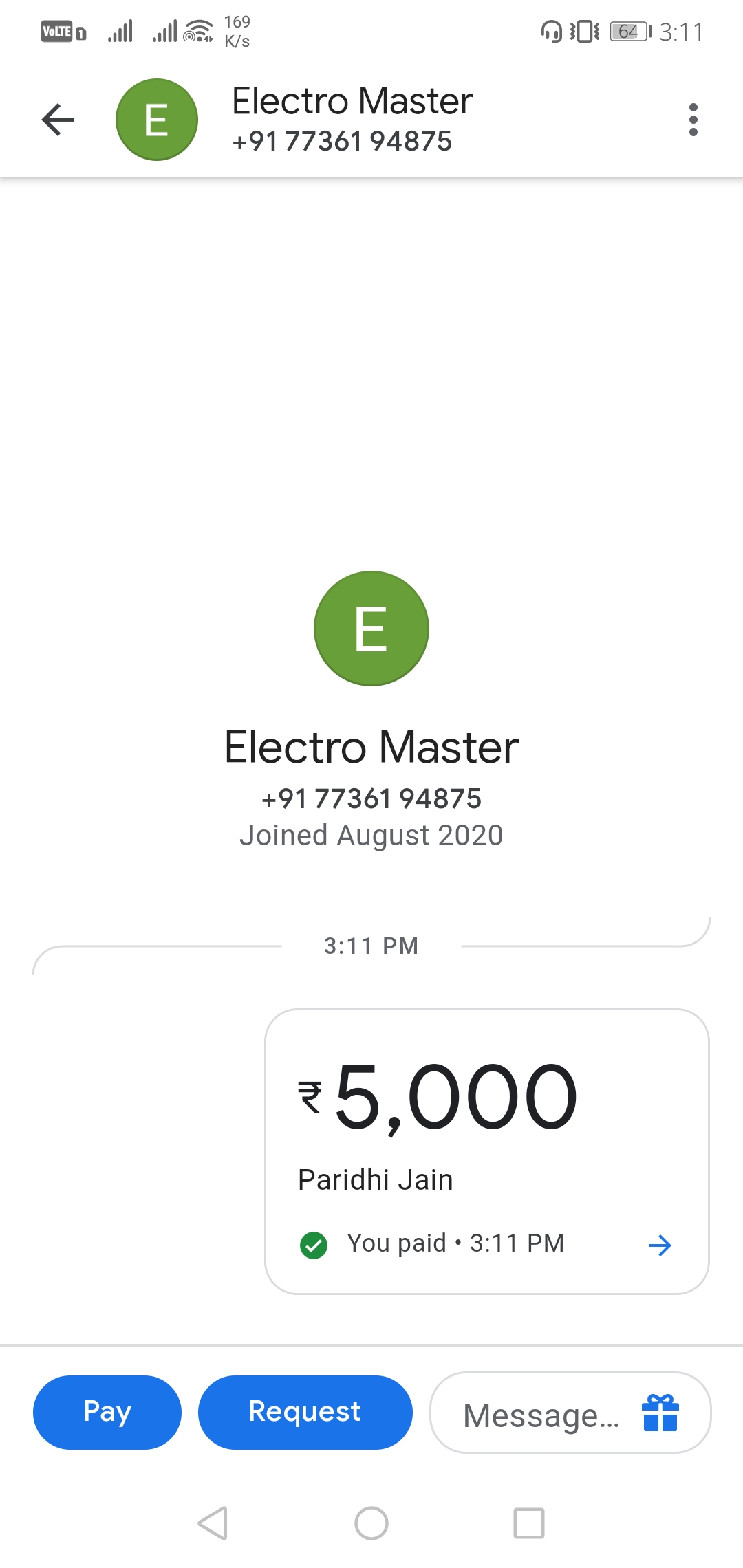The image size is (743, 1568).
Task: Open the recent apps overview
Action: coord(529,1523)
